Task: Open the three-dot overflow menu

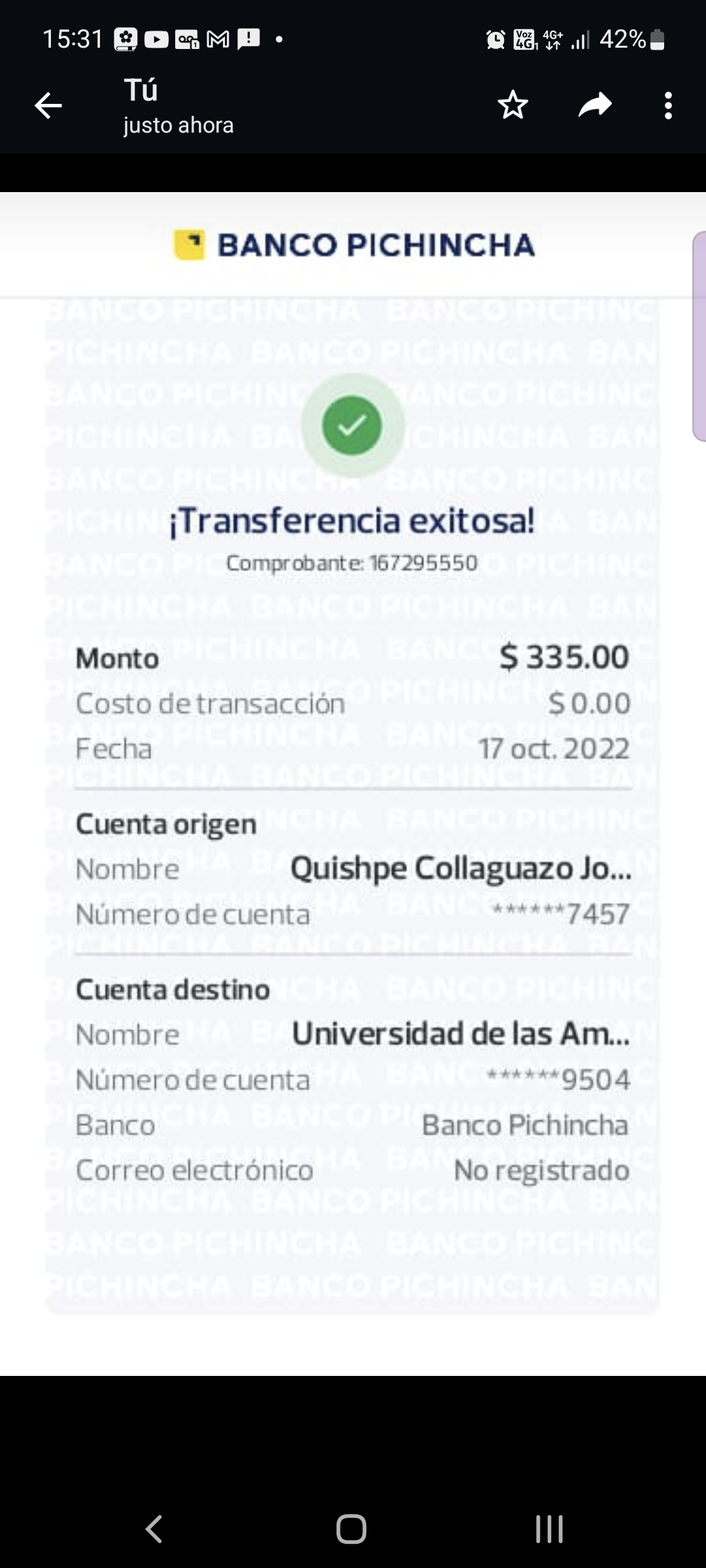Action: click(x=667, y=106)
